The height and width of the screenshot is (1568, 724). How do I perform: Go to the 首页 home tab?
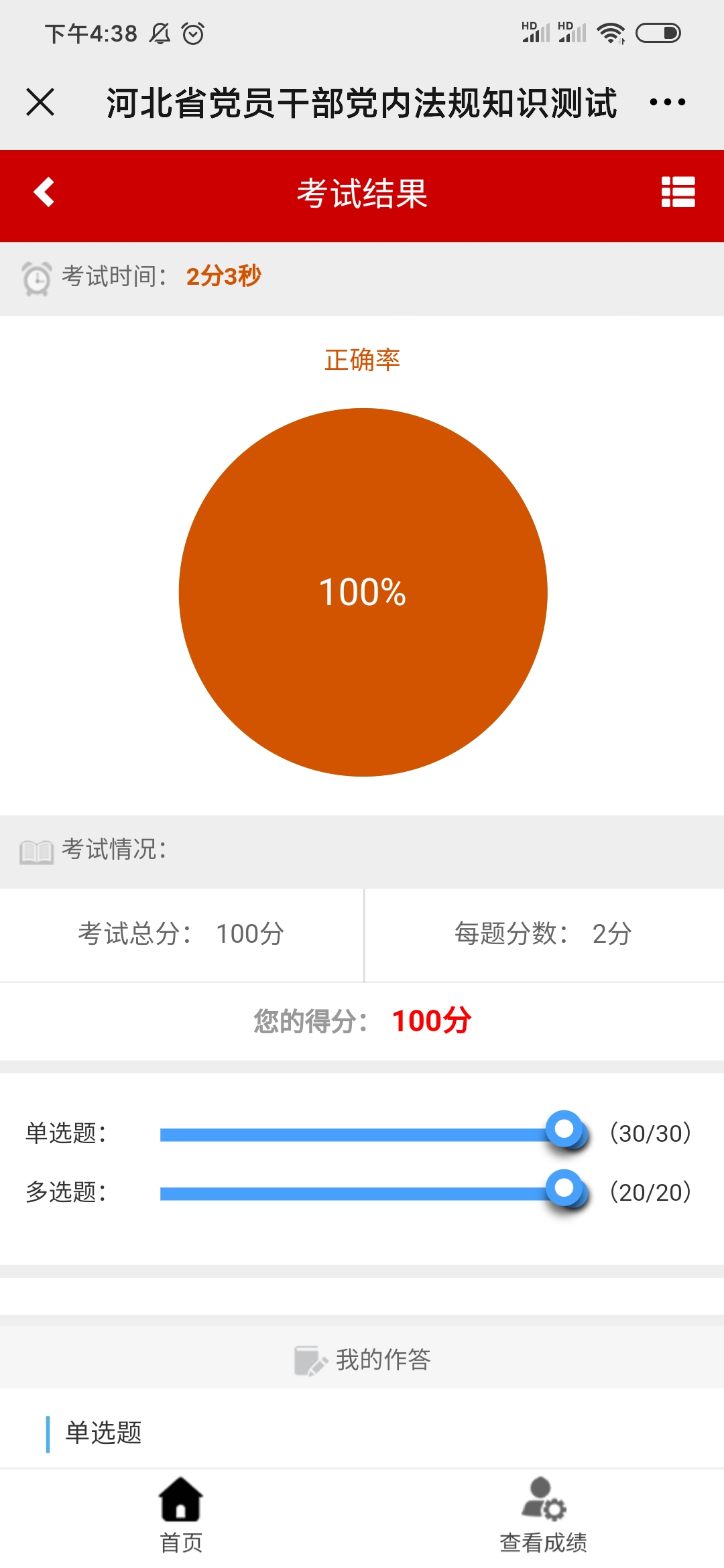pyautogui.click(x=181, y=1516)
